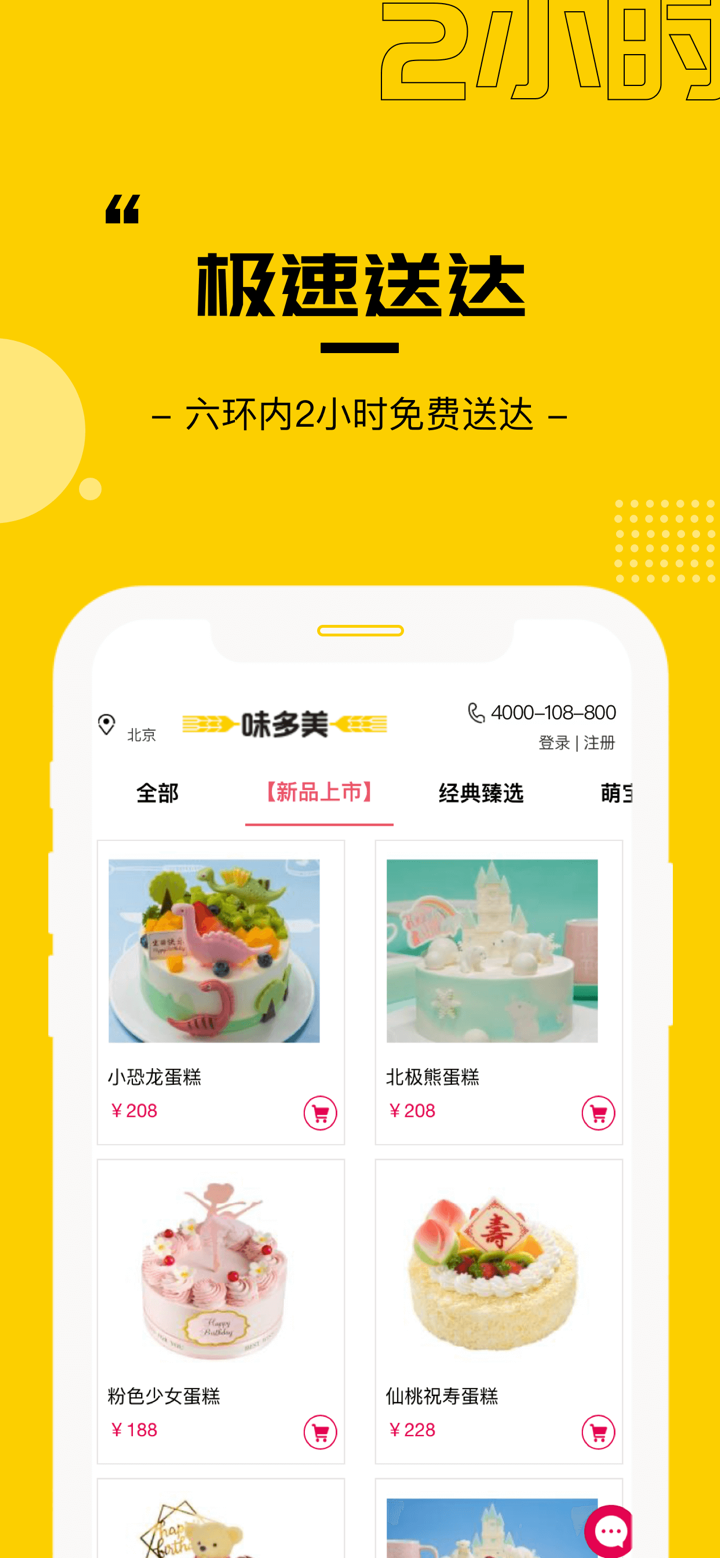The image size is (720, 1558).
Task: Add 北极熊蛋糕 to cart via cart icon
Action: click(598, 1111)
